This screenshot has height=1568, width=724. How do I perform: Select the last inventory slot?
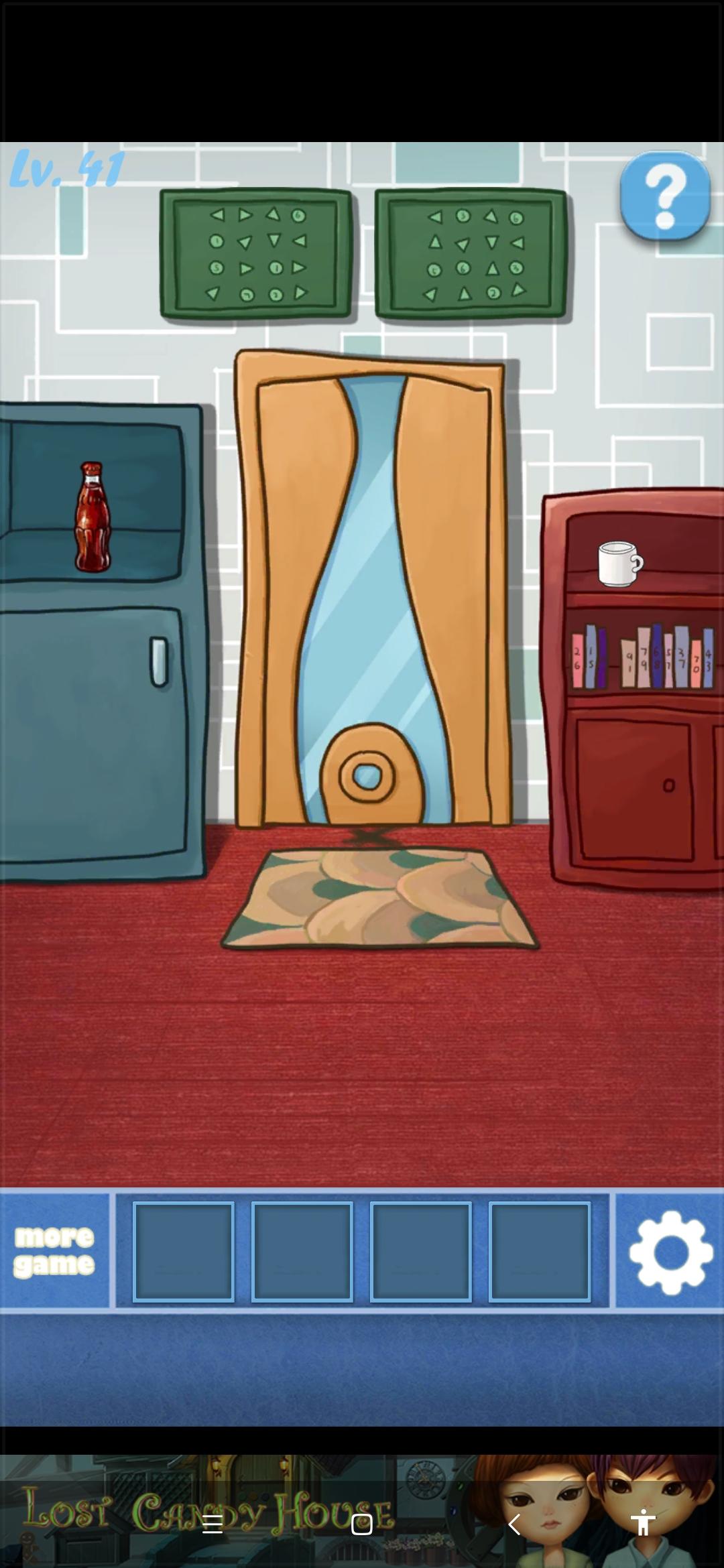click(x=540, y=1251)
